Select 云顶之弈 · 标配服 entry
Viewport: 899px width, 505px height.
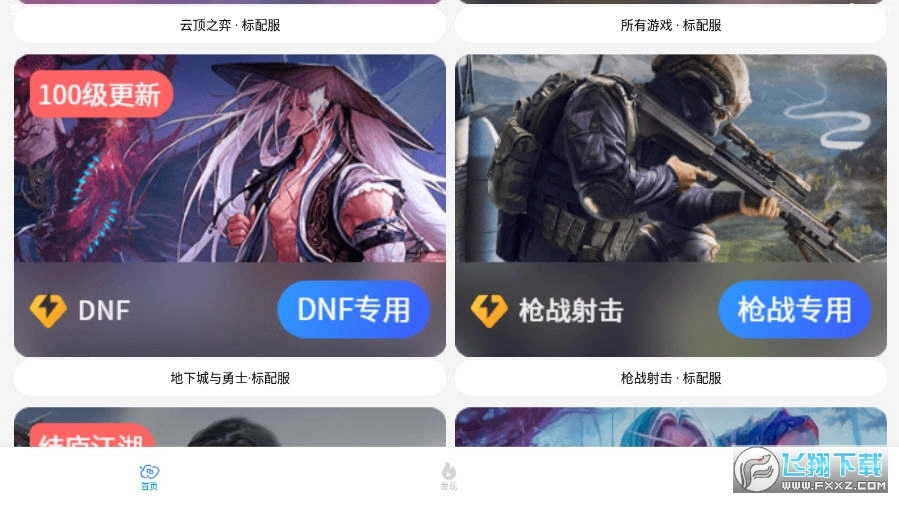[x=230, y=25]
